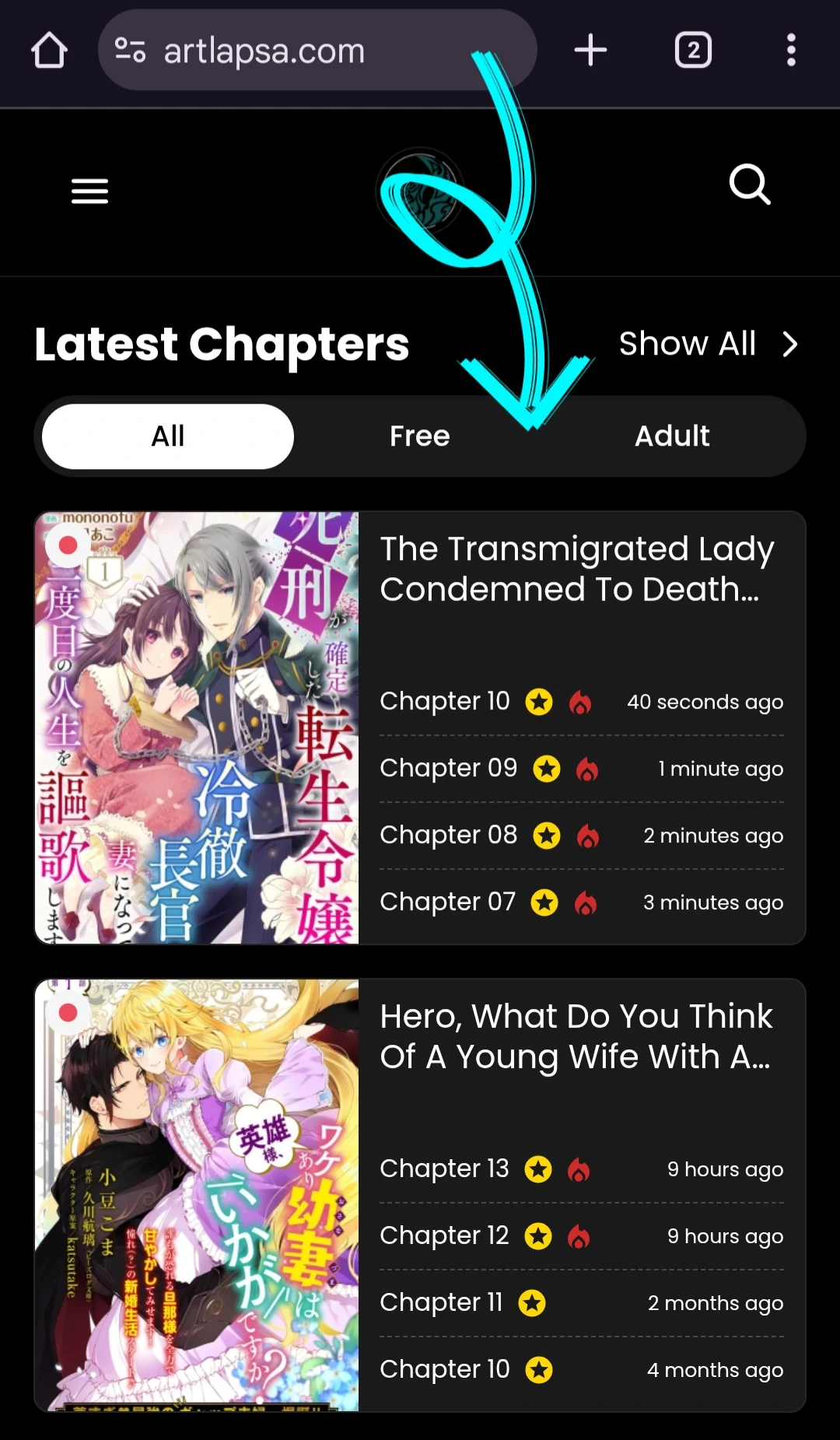The image size is (840, 1440).
Task: Open a new browser tab
Action: [590, 51]
